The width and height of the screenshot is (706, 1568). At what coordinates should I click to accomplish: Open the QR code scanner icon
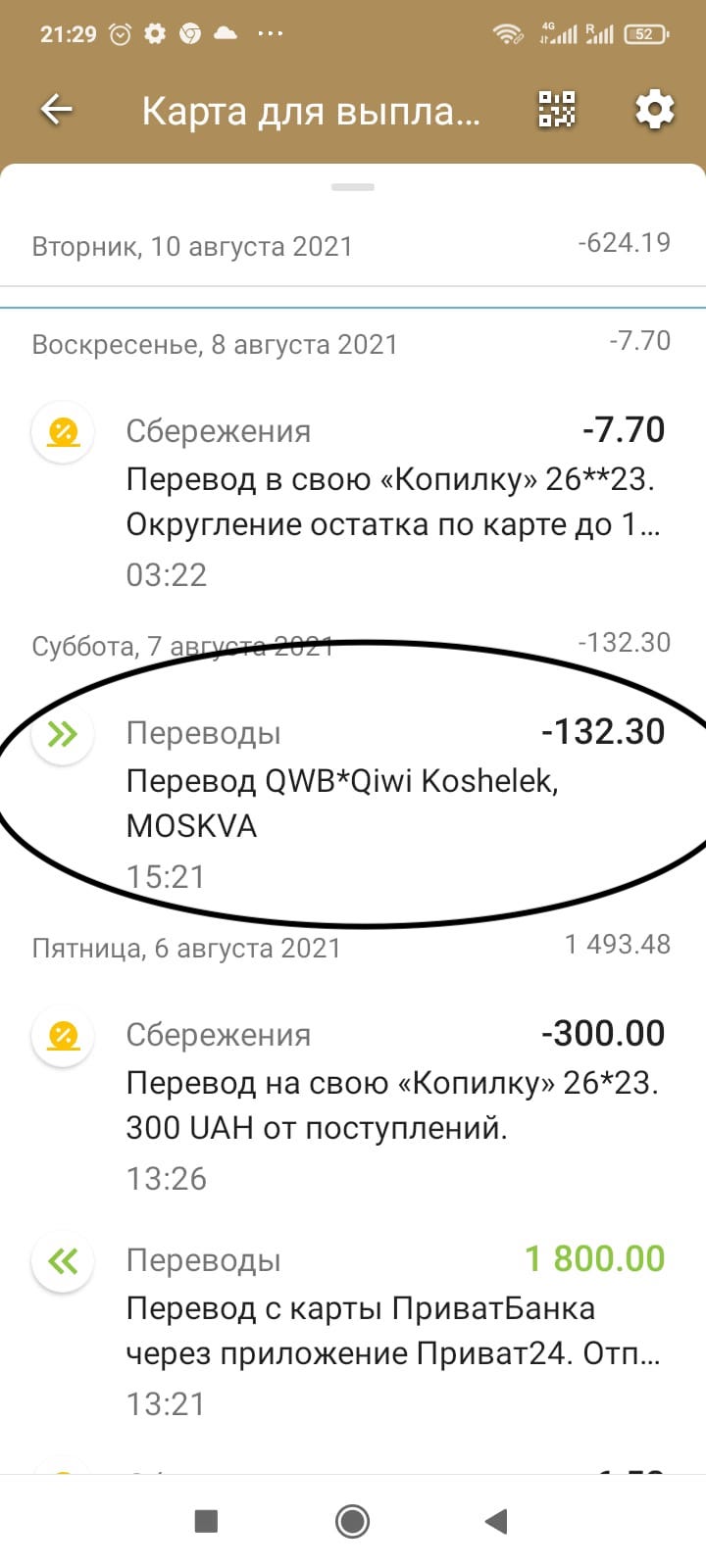point(557,109)
